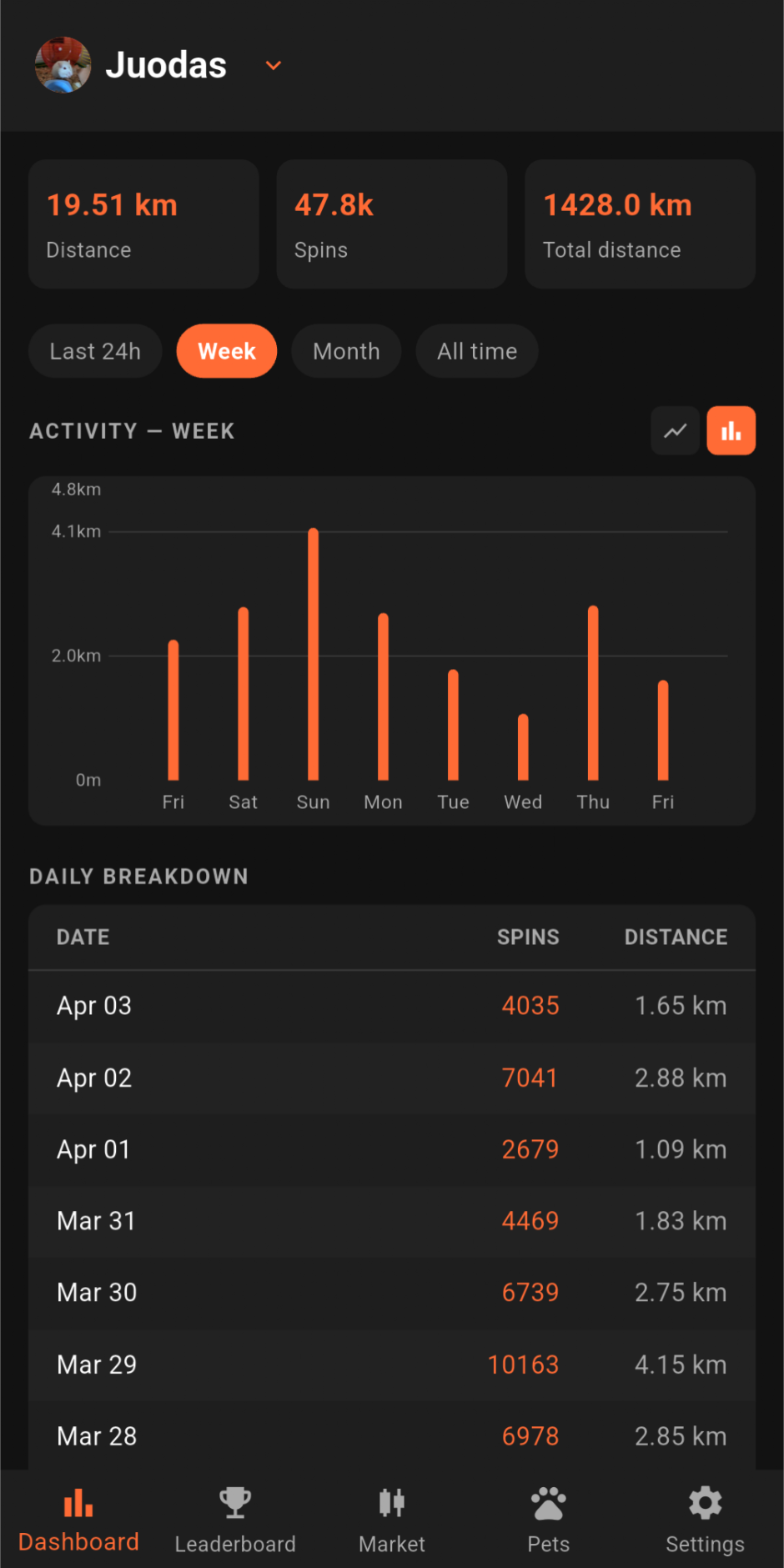Sort table by the SPINS column header
The height and width of the screenshot is (1568, 784).
coord(528,937)
